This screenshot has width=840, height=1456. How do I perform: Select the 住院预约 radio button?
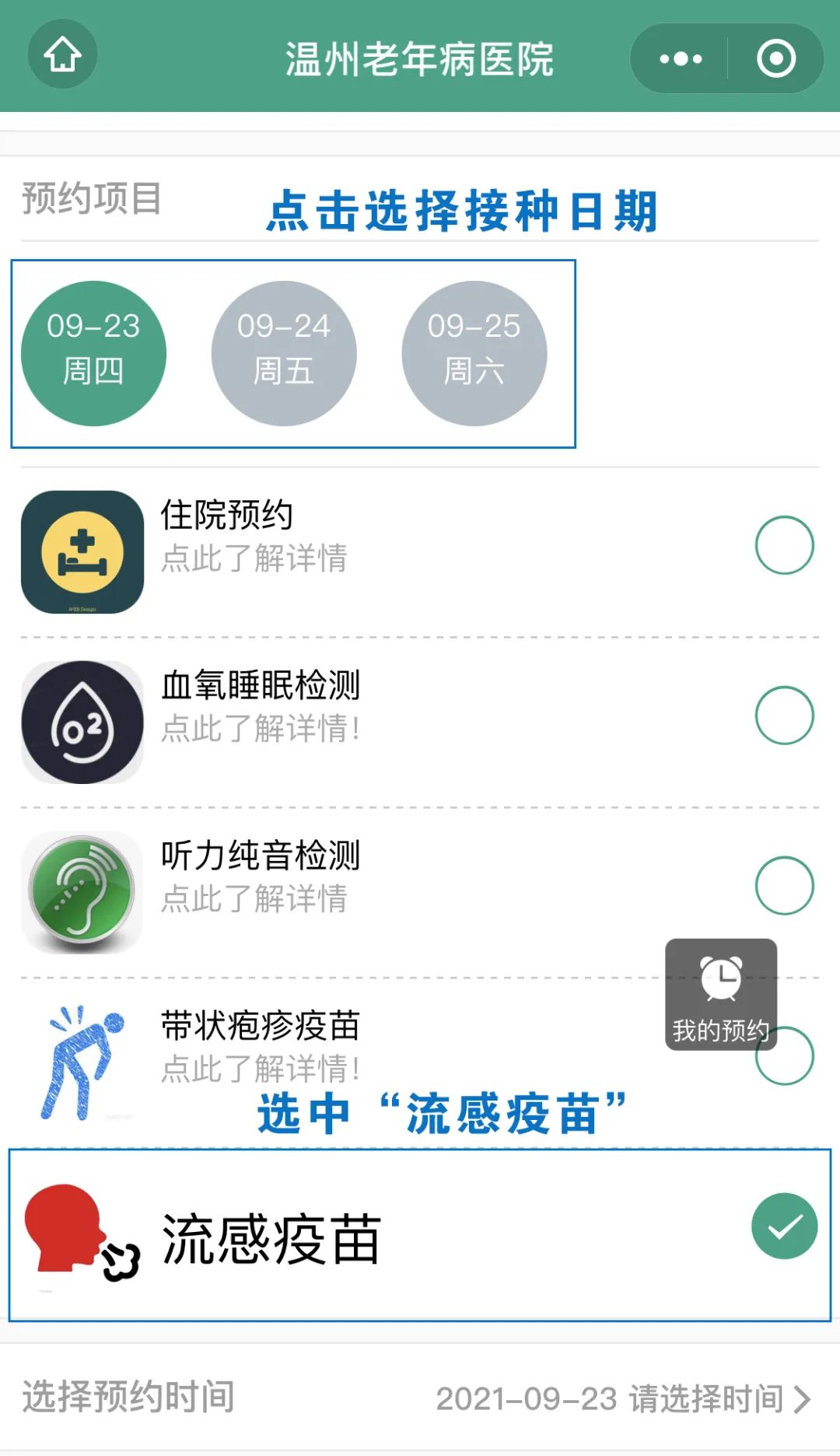[784, 545]
